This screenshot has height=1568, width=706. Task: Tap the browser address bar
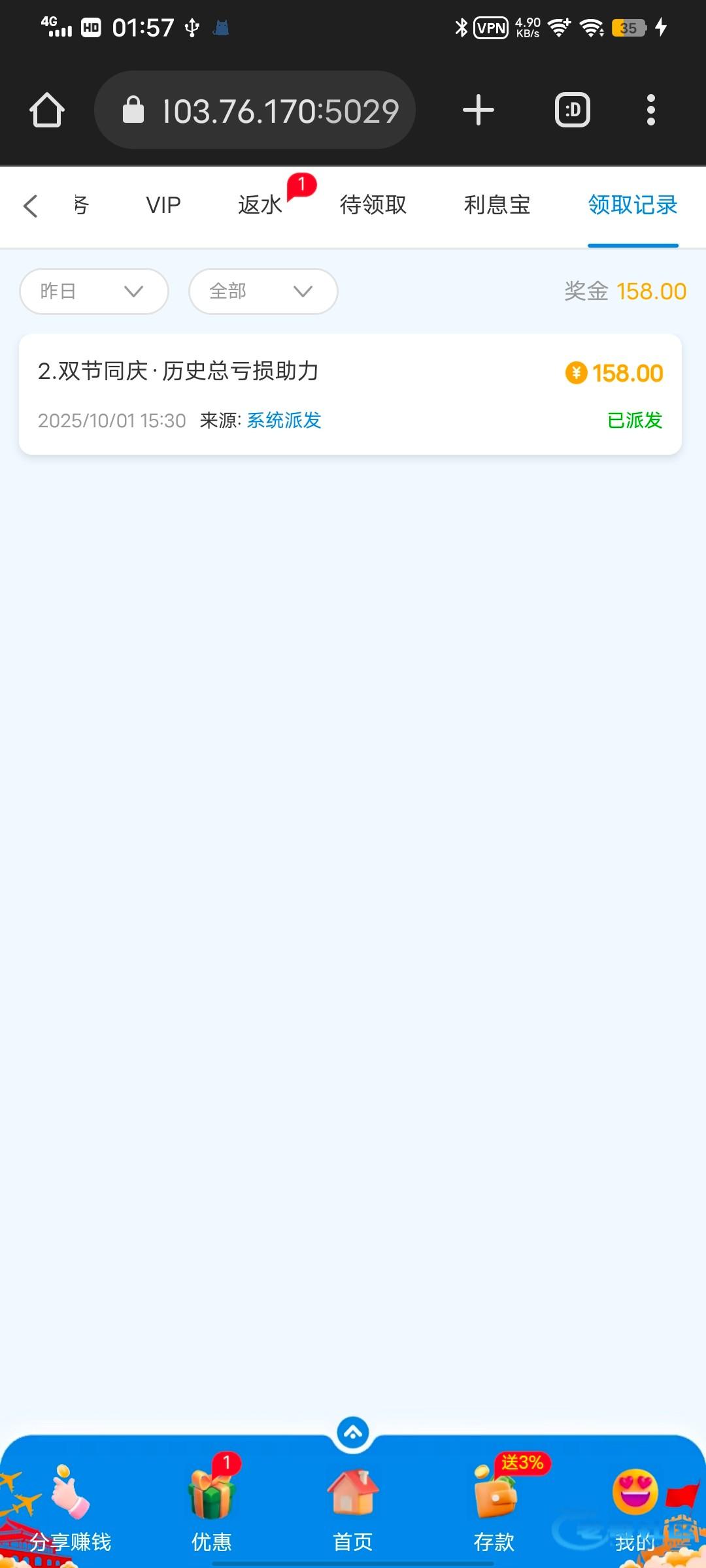[x=255, y=110]
